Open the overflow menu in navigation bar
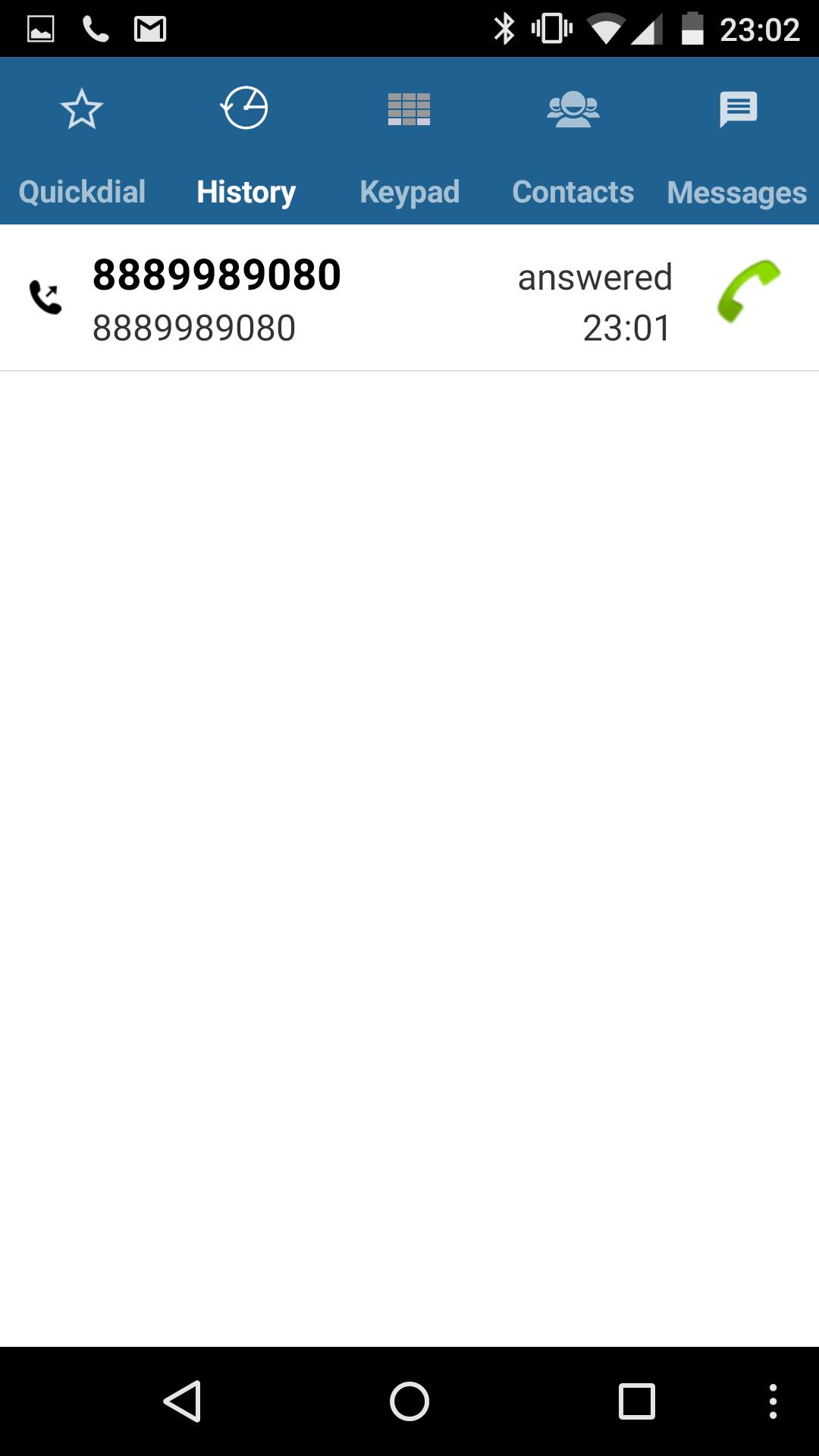This screenshot has height=1456, width=819. [x=773, y=1401]
